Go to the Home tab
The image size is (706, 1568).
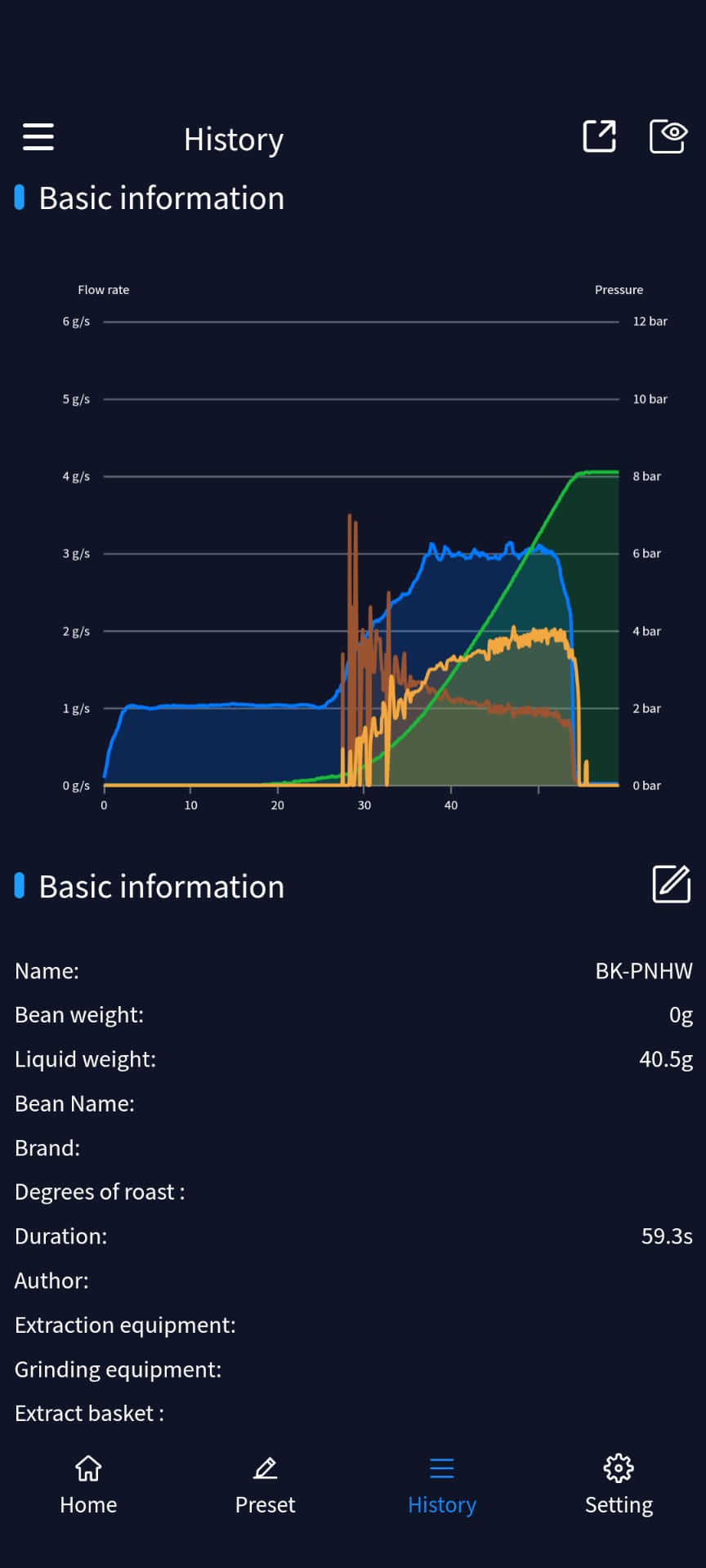tap(88, 1484)
